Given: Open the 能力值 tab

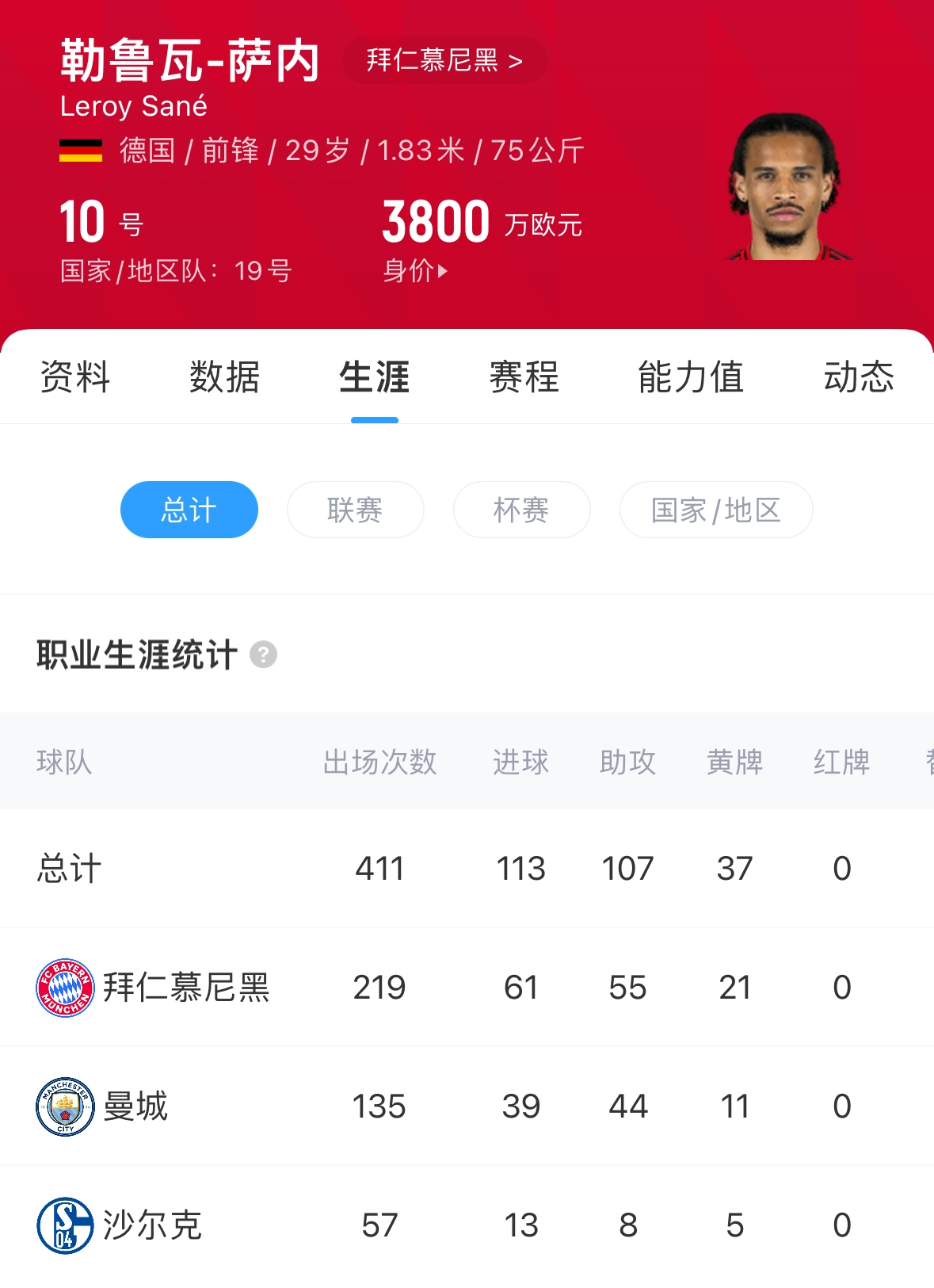Looking at the screenshot, I should [x=690, y=377].
